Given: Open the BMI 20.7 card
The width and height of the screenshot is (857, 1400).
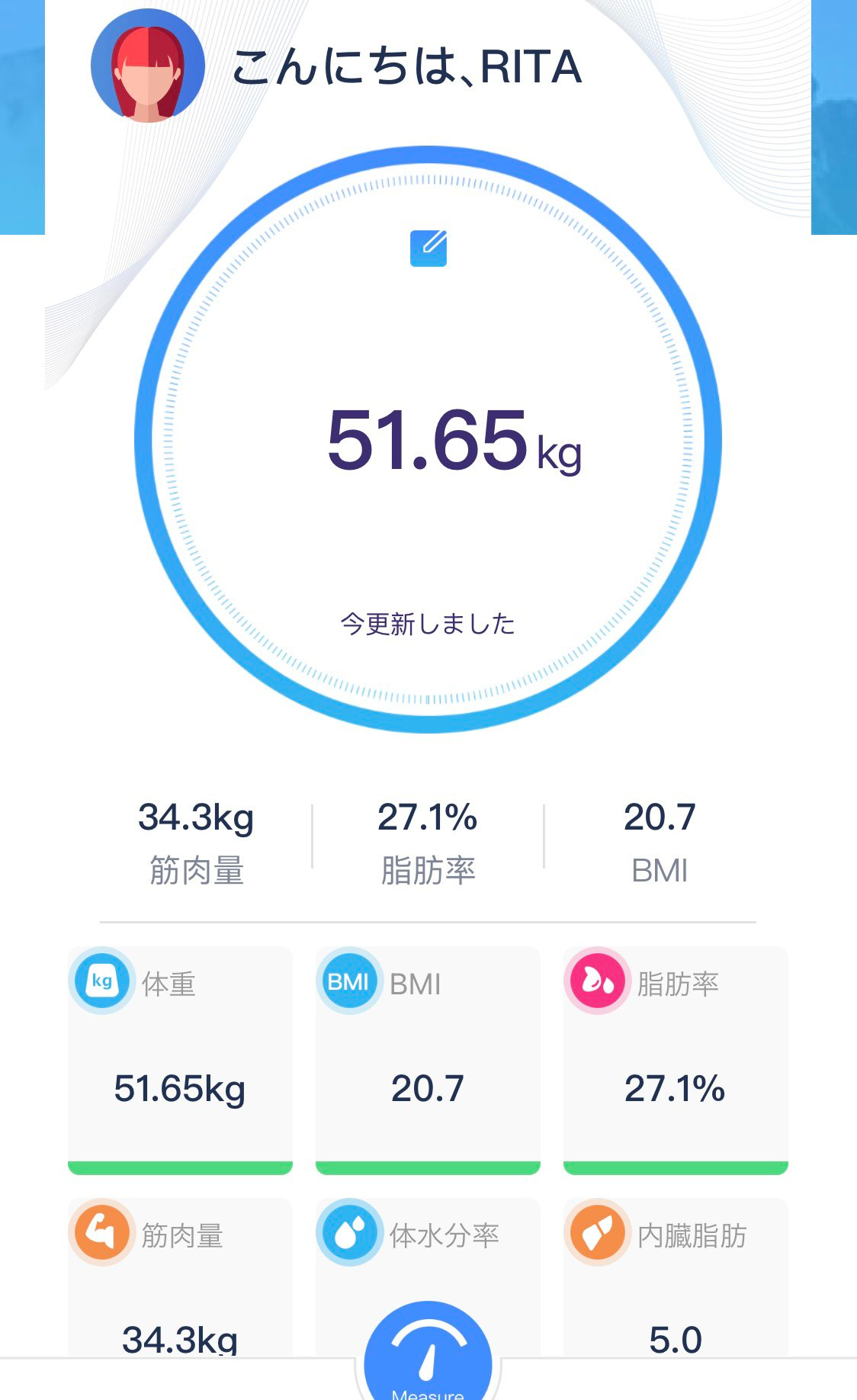Looking at the screenshot, I should [x=428, y=1060].
